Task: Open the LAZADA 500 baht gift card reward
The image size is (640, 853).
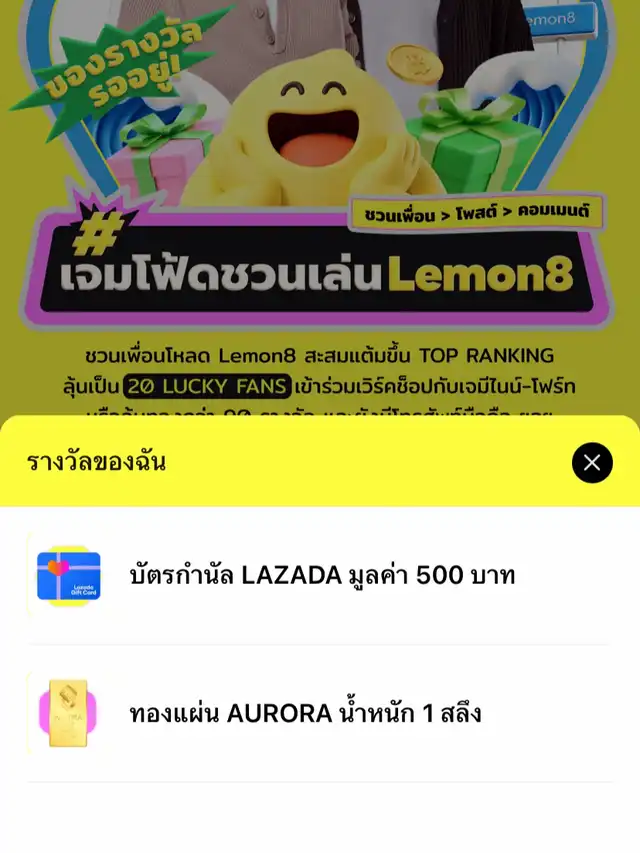Action: coord(320,576)
